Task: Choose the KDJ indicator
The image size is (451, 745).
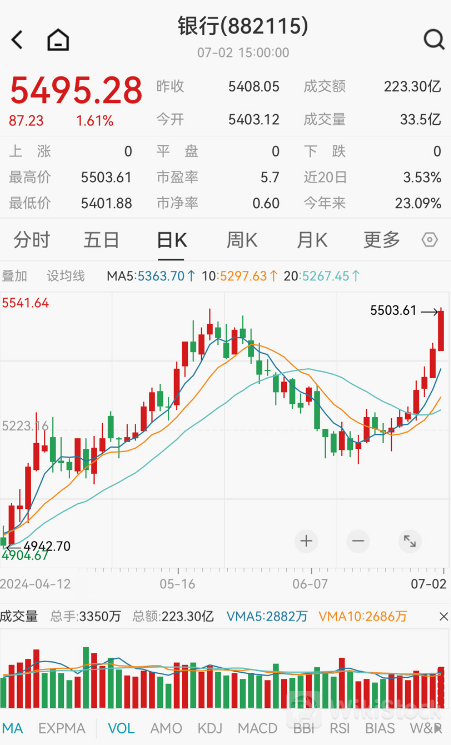Action: tap(210, 728)
